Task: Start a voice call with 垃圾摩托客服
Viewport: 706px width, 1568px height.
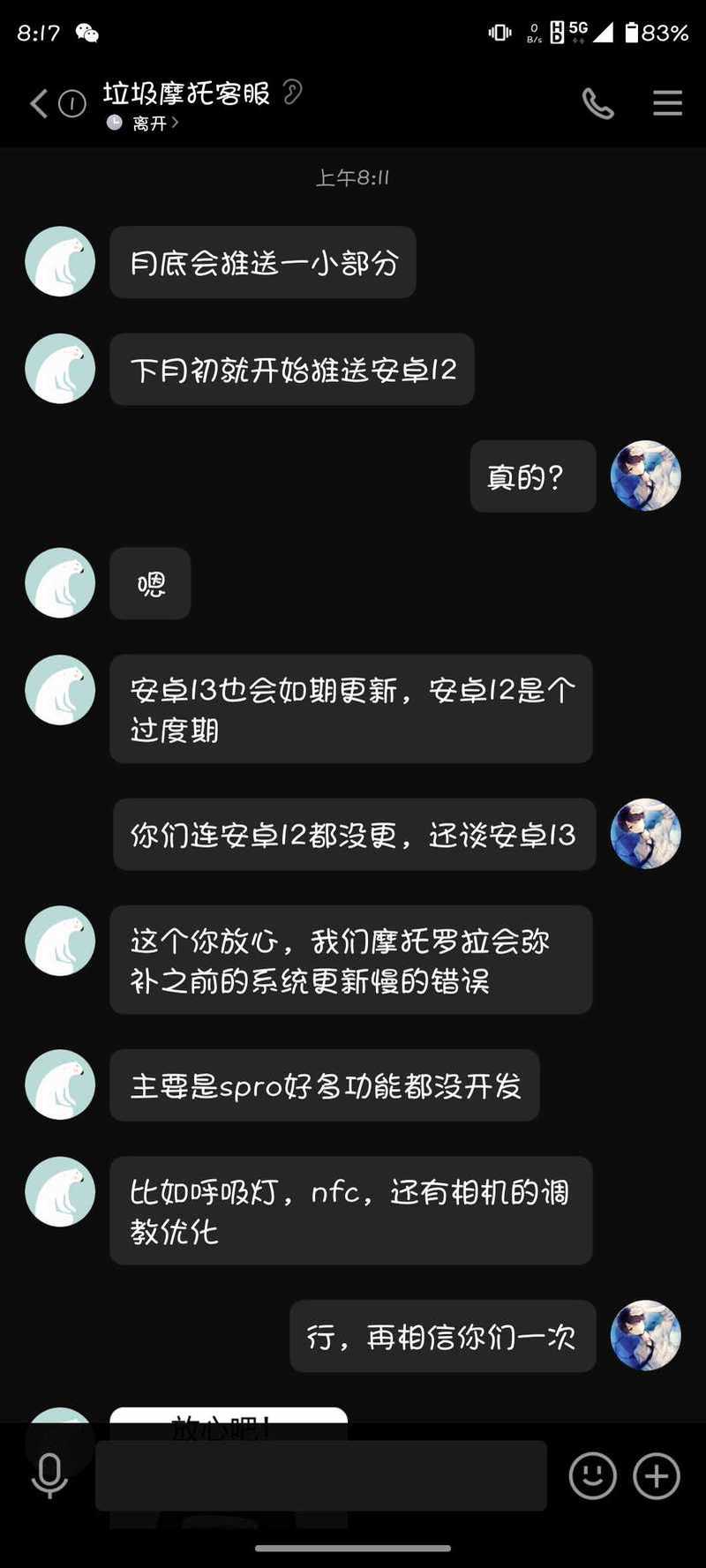Action: coord(597,104)
